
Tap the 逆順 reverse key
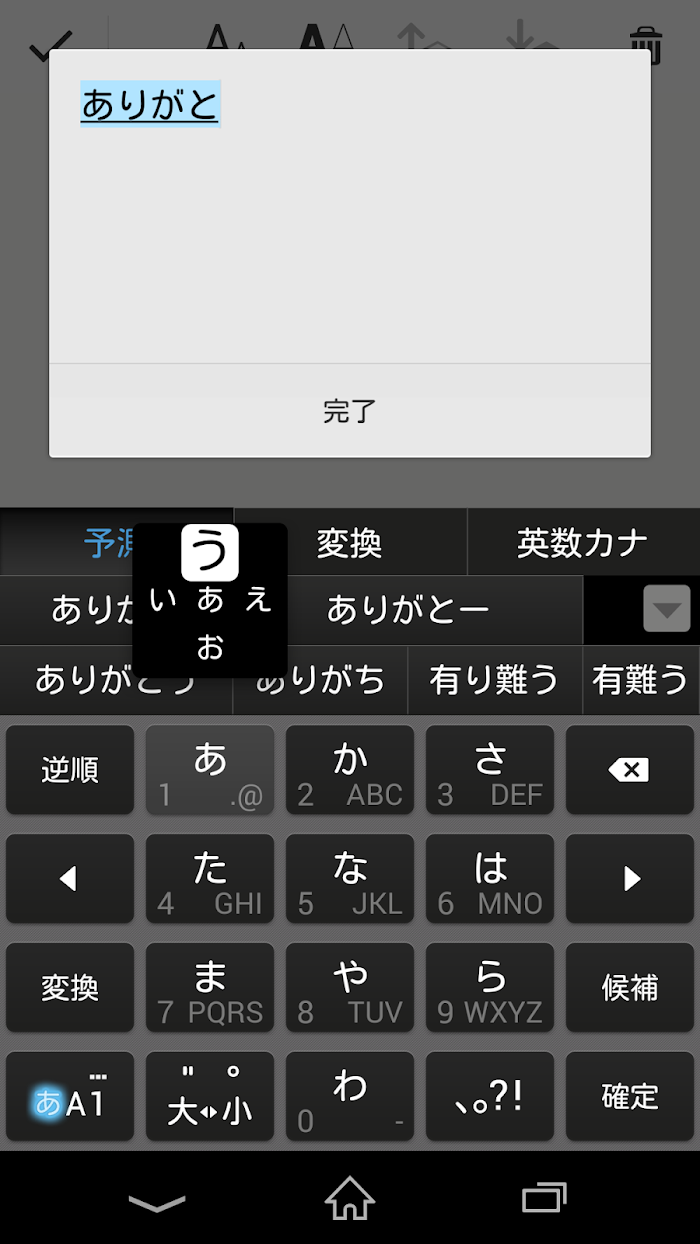point(70,770)
